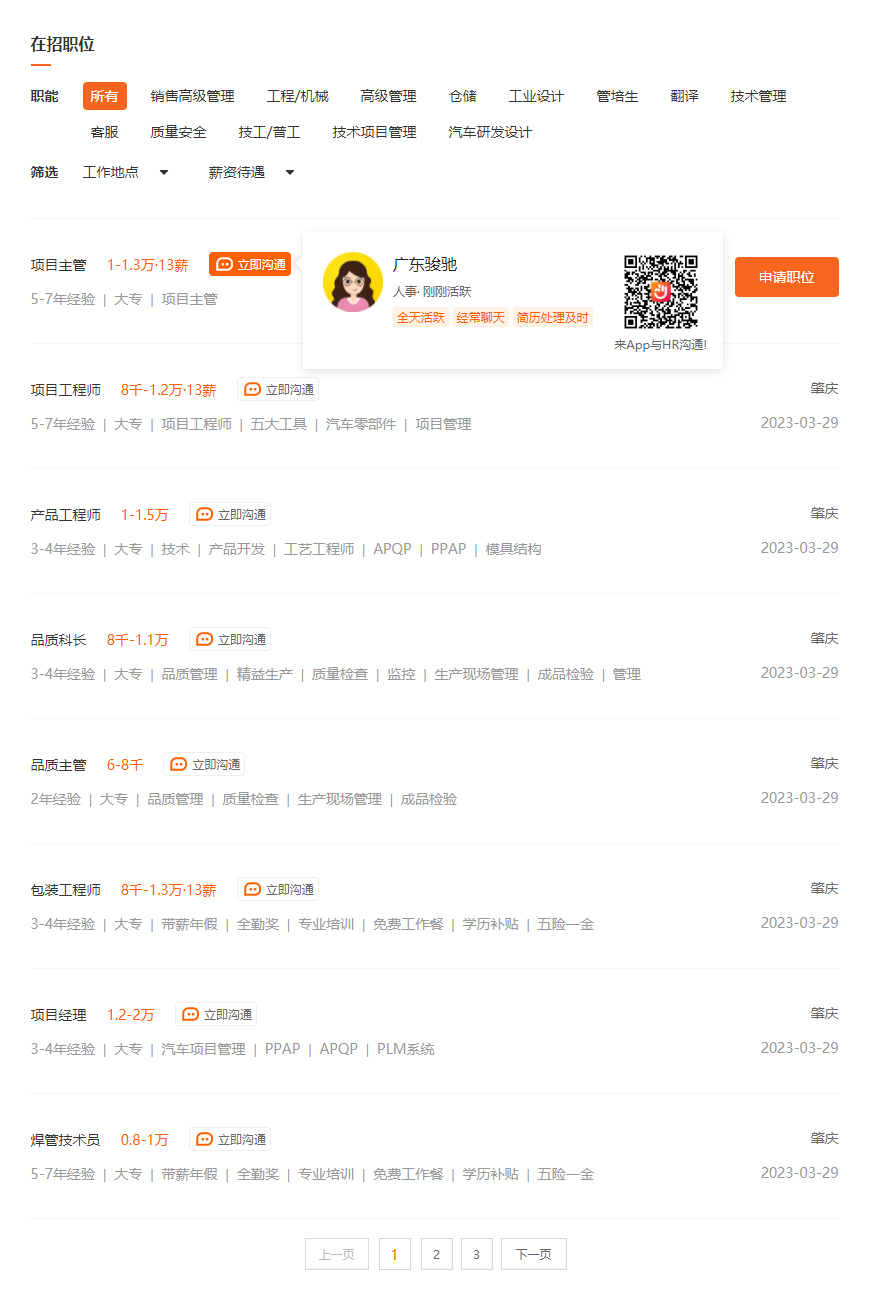Expand the 工作地点 dropdown
This screenshot has height=1290, width=872.
pos(125,172)
